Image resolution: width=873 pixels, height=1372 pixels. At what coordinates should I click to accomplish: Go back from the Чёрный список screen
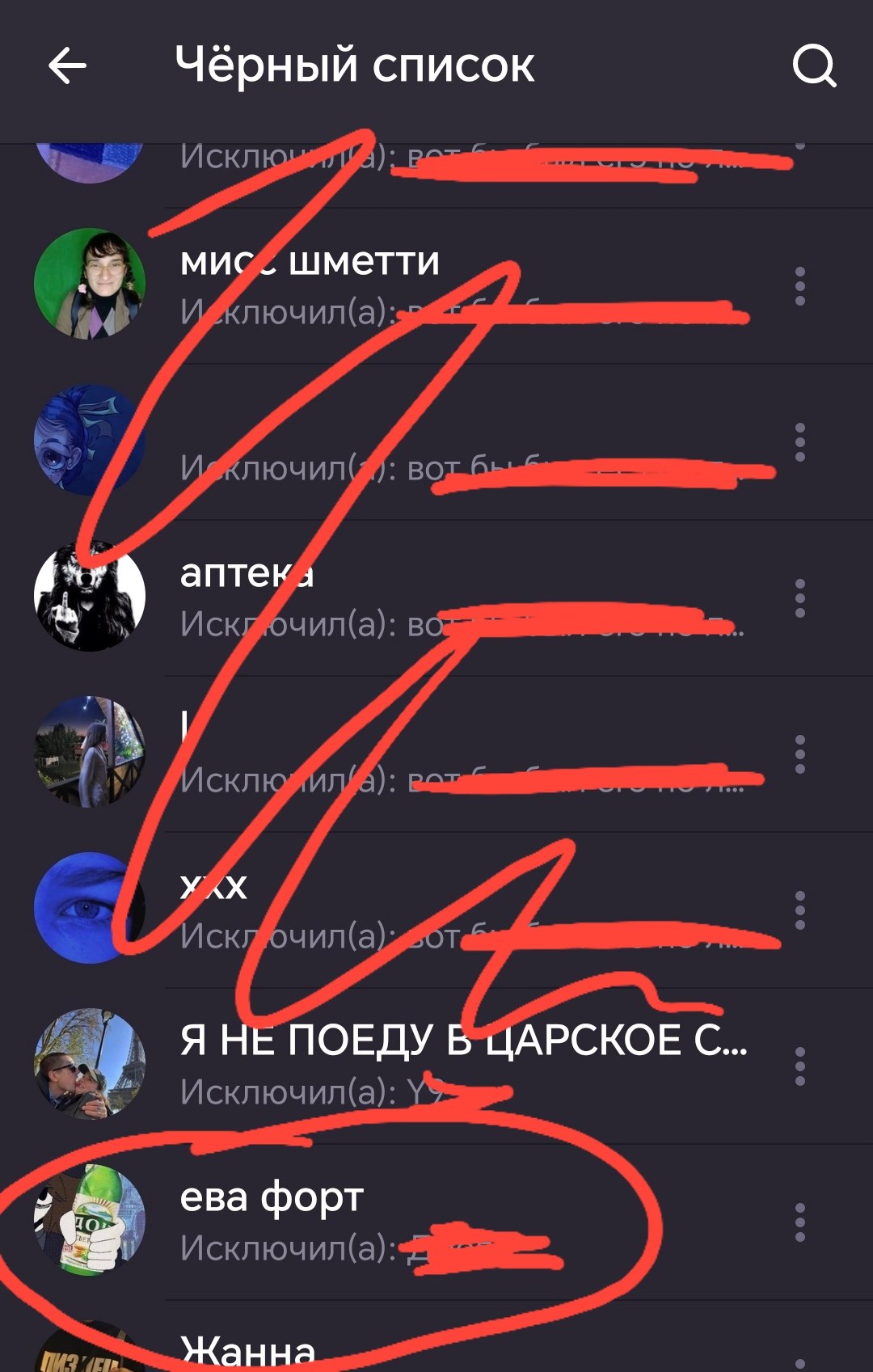click(68, 65)
